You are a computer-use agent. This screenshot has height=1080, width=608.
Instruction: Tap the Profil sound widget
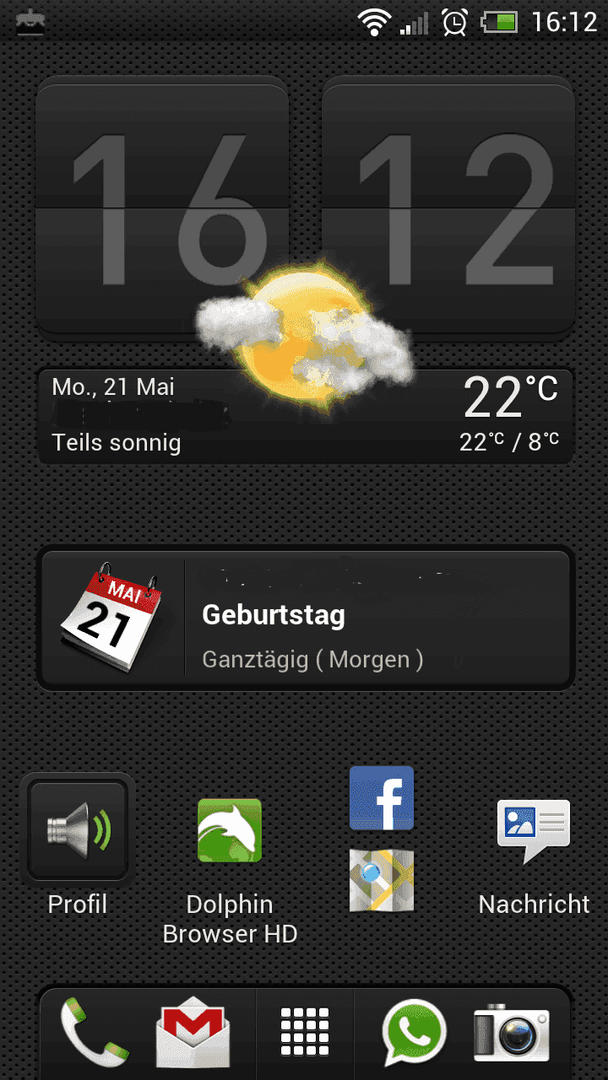pyautogui.click(x=78, y=830)
